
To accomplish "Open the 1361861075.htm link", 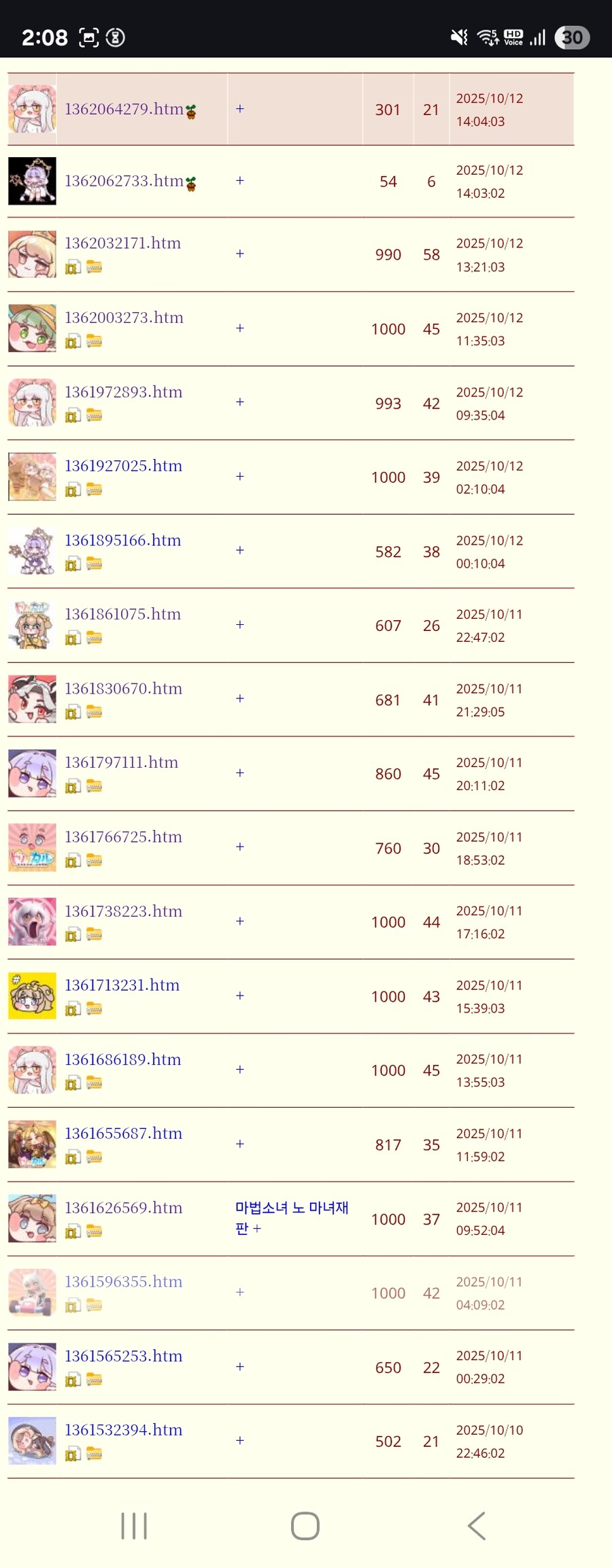I will 122,615.
